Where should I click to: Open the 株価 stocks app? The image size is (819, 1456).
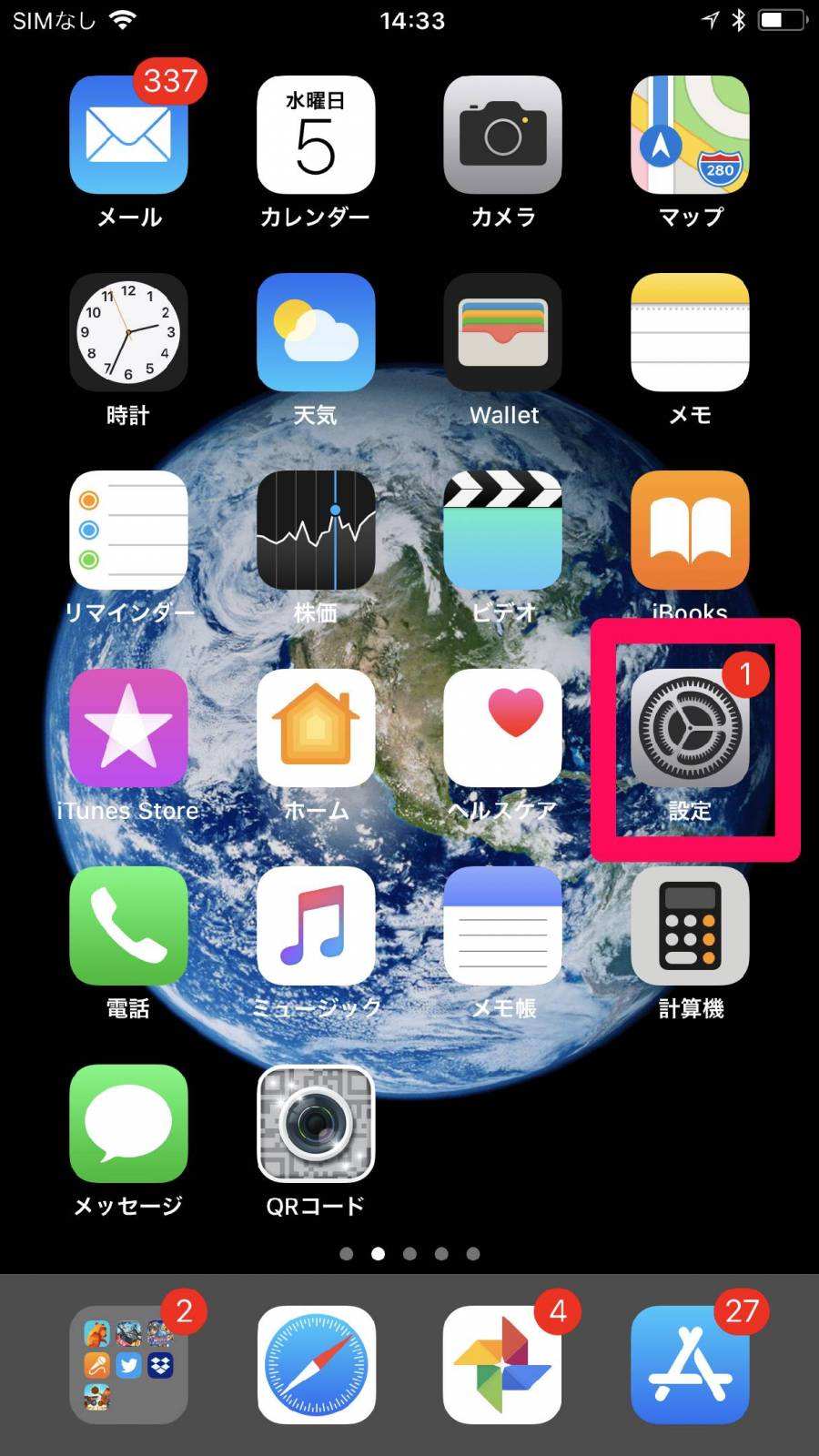point(316,530)
